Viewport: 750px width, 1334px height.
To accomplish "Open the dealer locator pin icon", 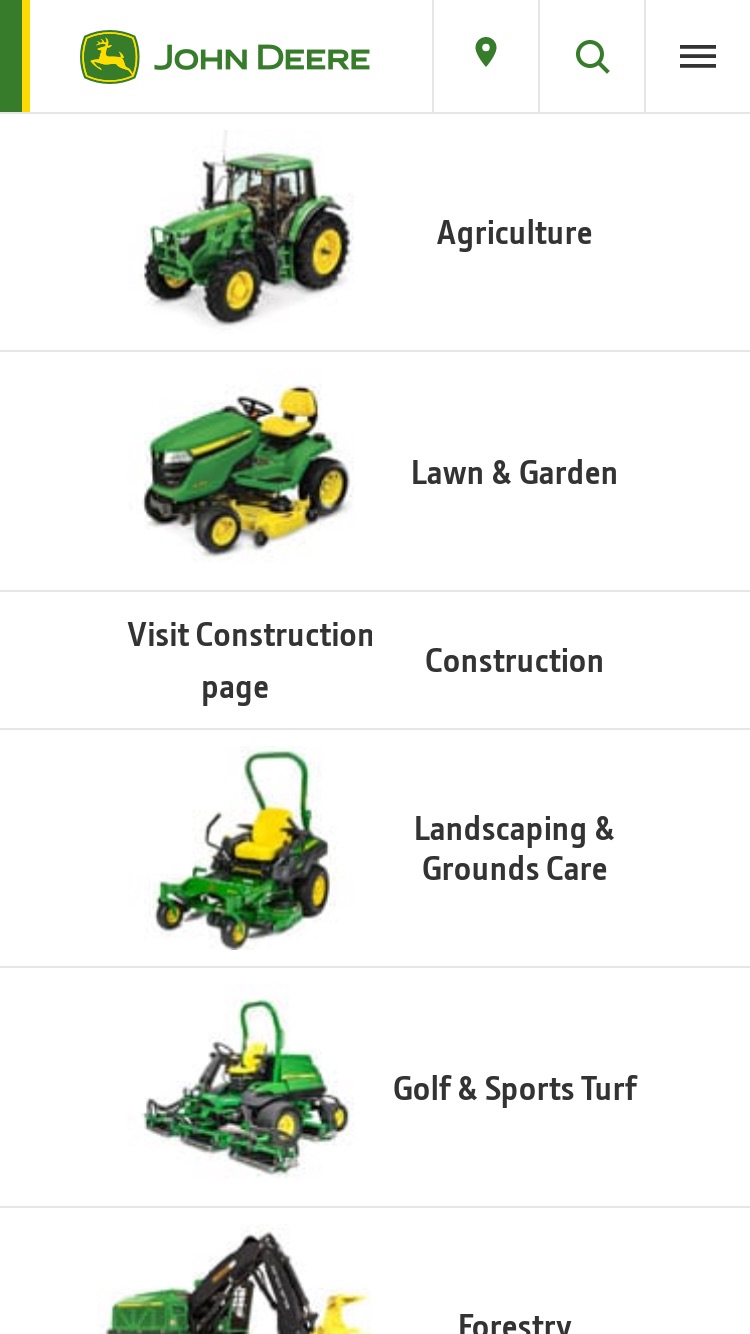I will [x=486, y=53].
